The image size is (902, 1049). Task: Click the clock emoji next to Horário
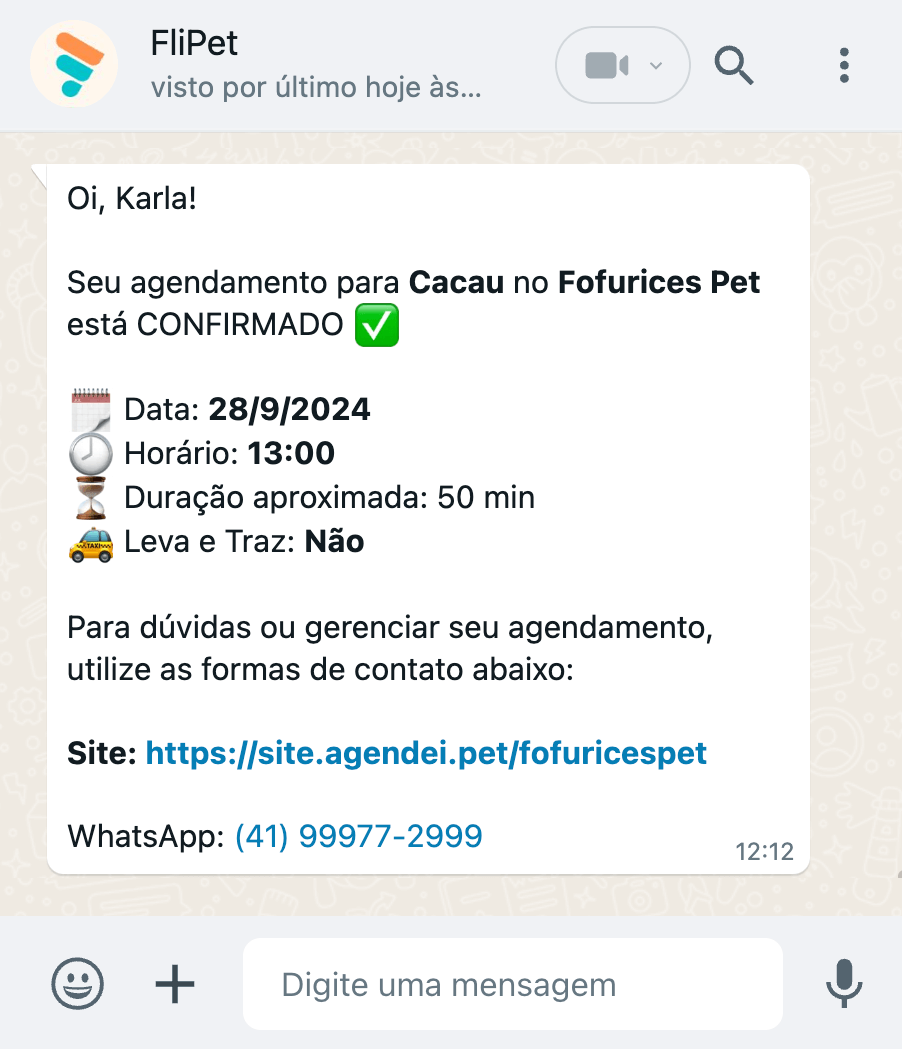coord(89,452)
